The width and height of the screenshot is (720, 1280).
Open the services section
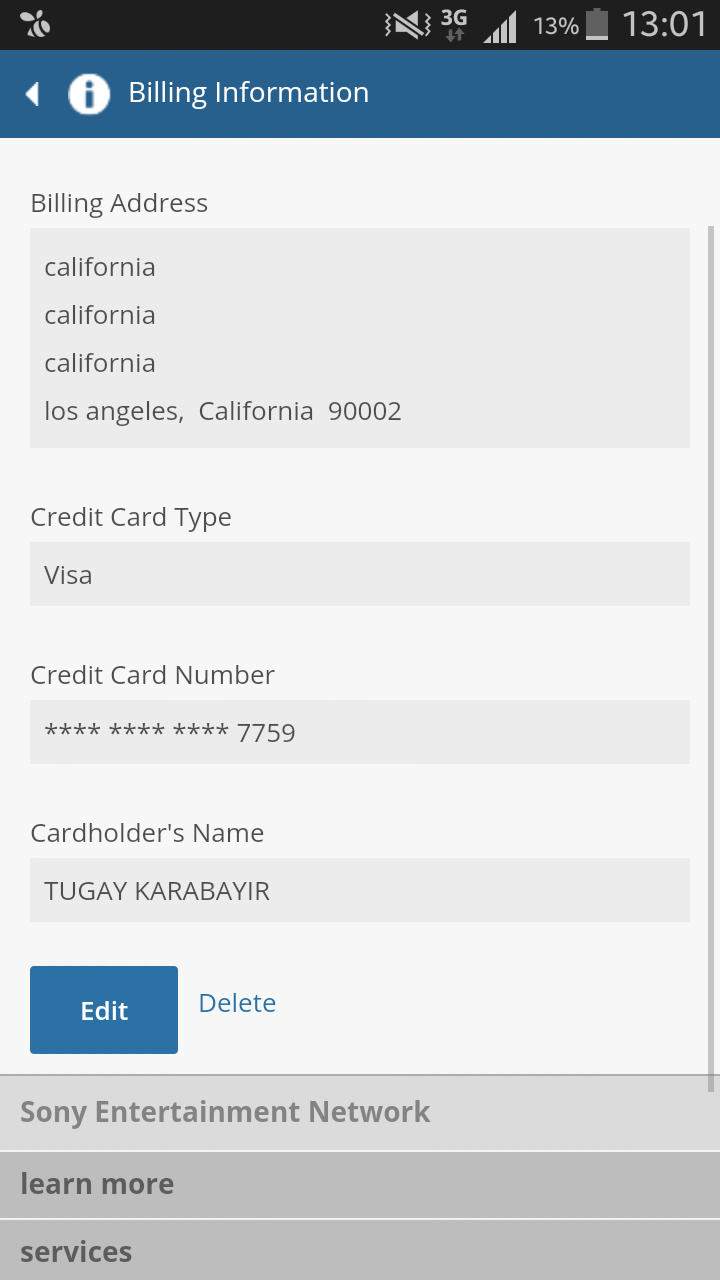[360, 1251]
